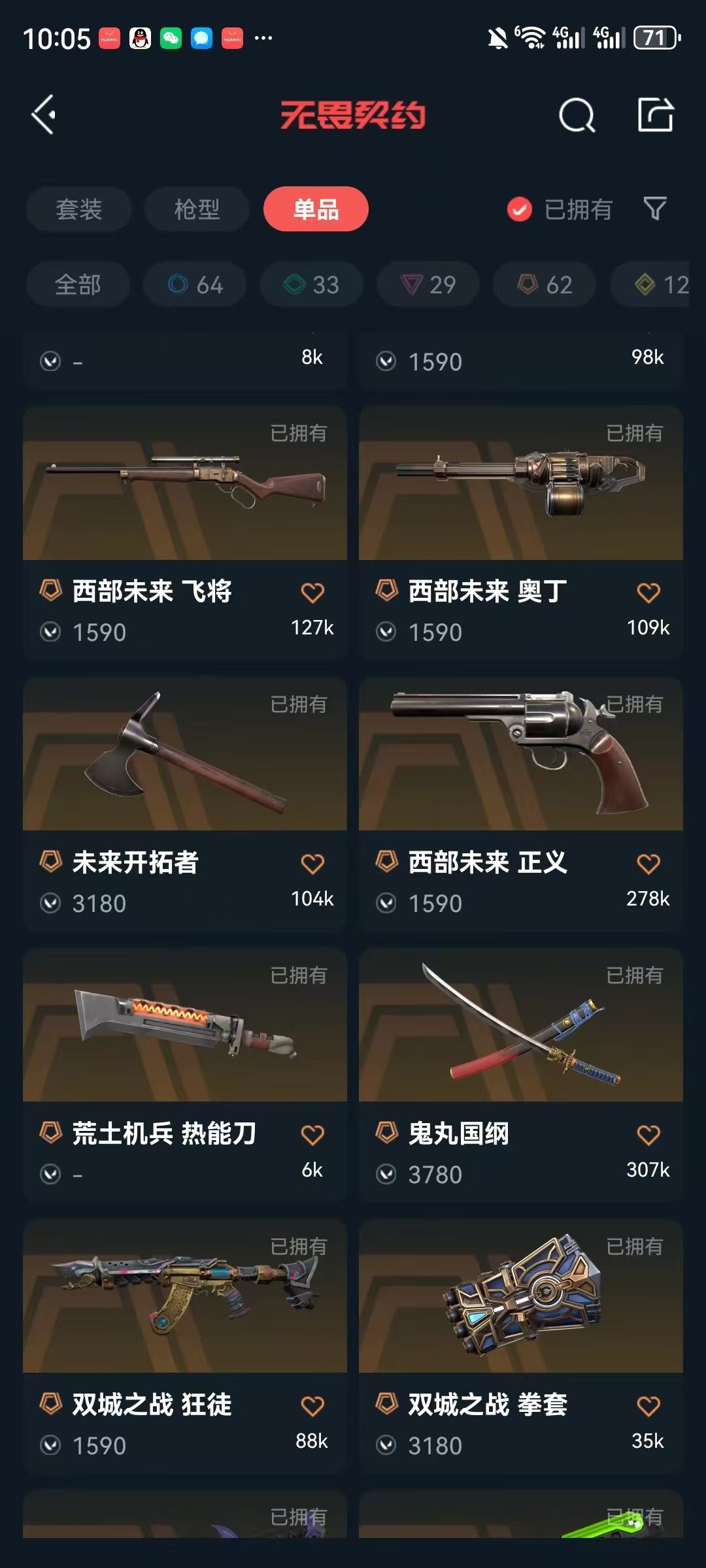
Task: Filter by the orange tier chip showing 62
Action: click(x=545, y=285)
